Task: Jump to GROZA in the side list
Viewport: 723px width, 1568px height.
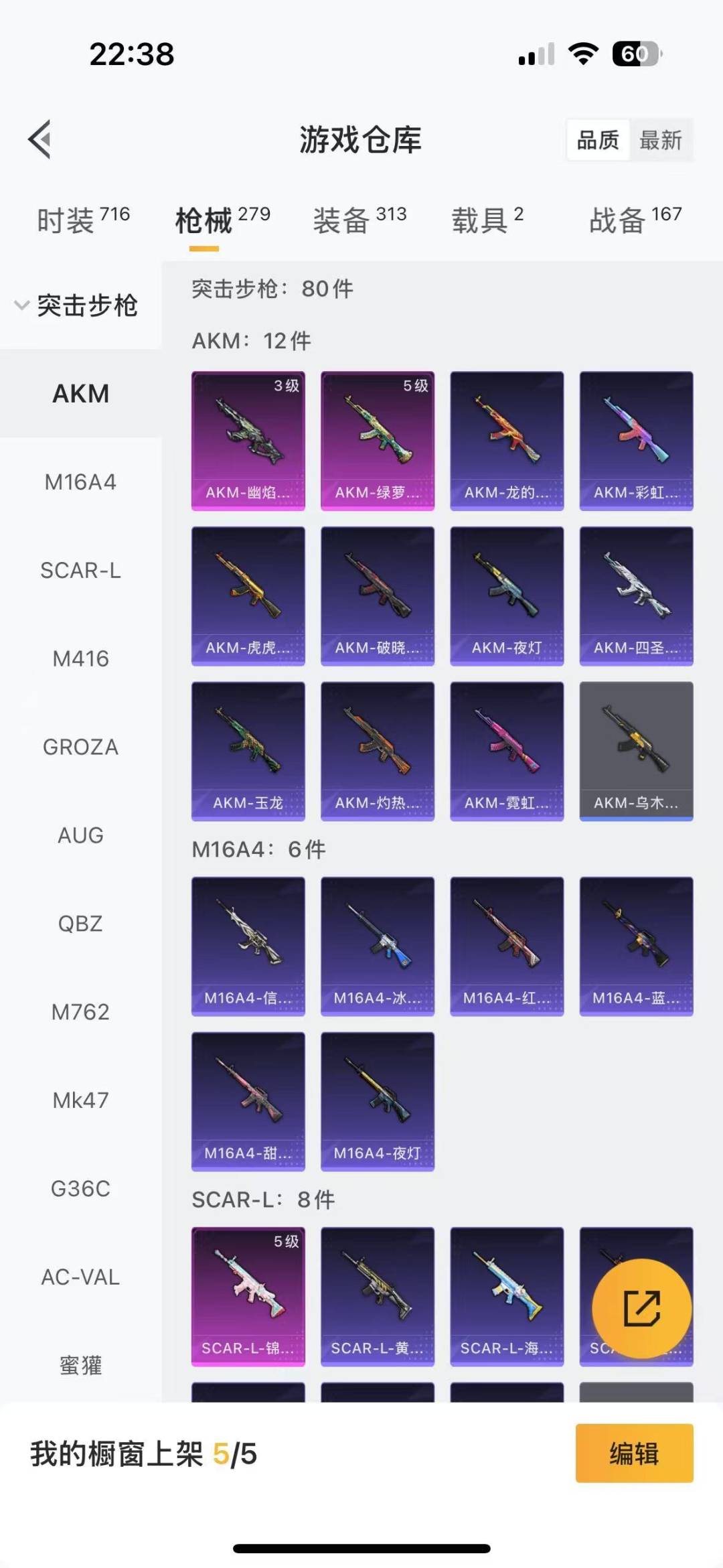Action: pos(80,747)
